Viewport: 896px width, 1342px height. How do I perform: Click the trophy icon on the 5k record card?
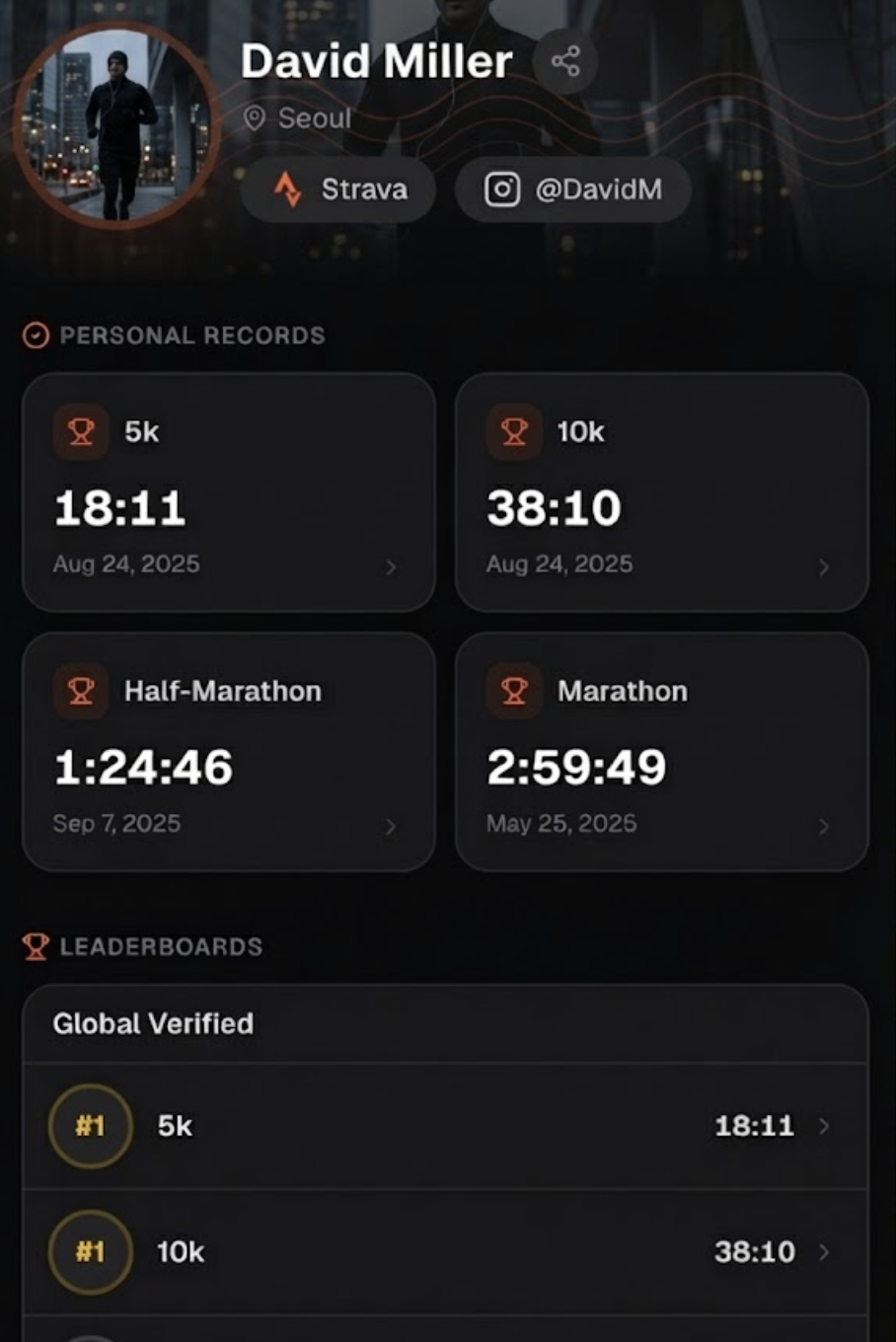[x=80, y=431]
